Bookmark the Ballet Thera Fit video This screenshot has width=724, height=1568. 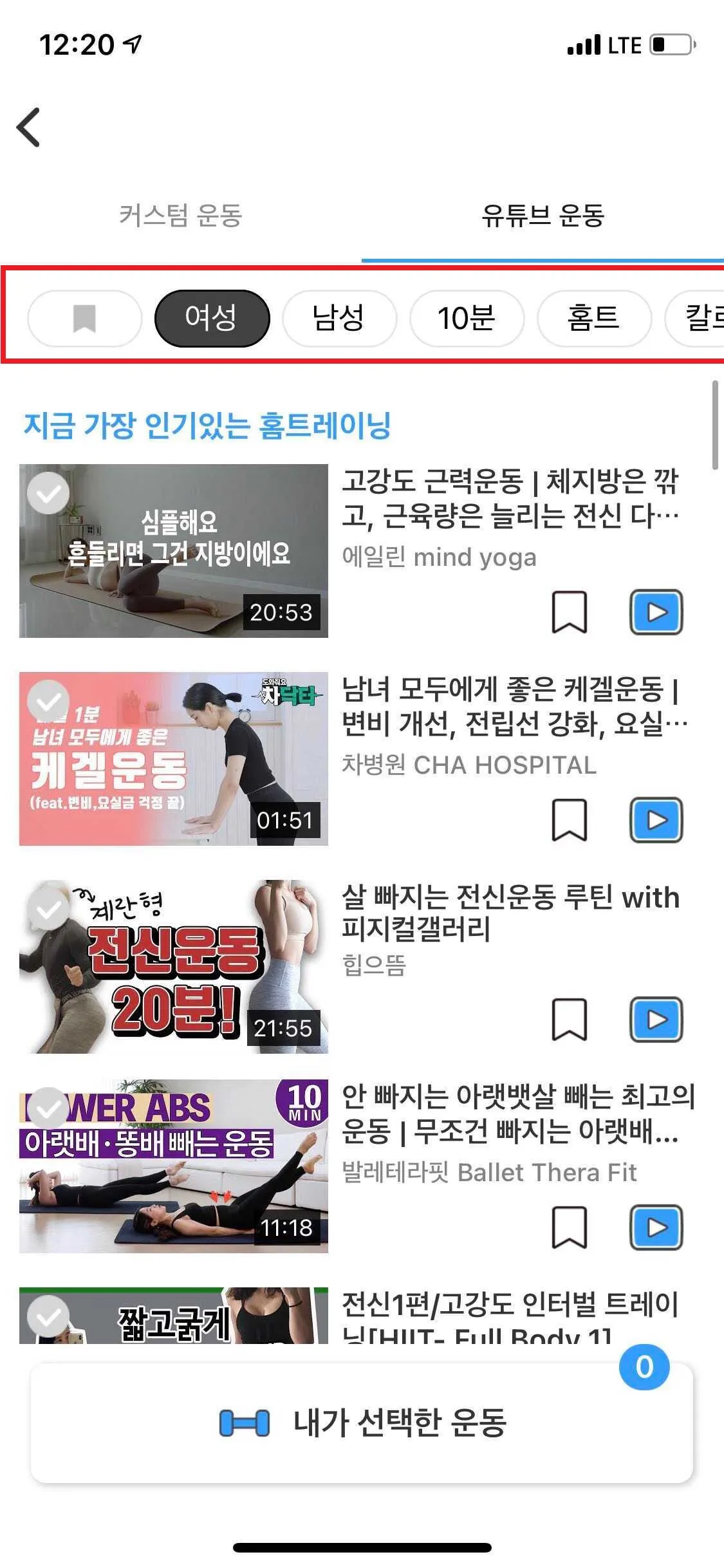pyautogui.click(x=570, y=1227)
